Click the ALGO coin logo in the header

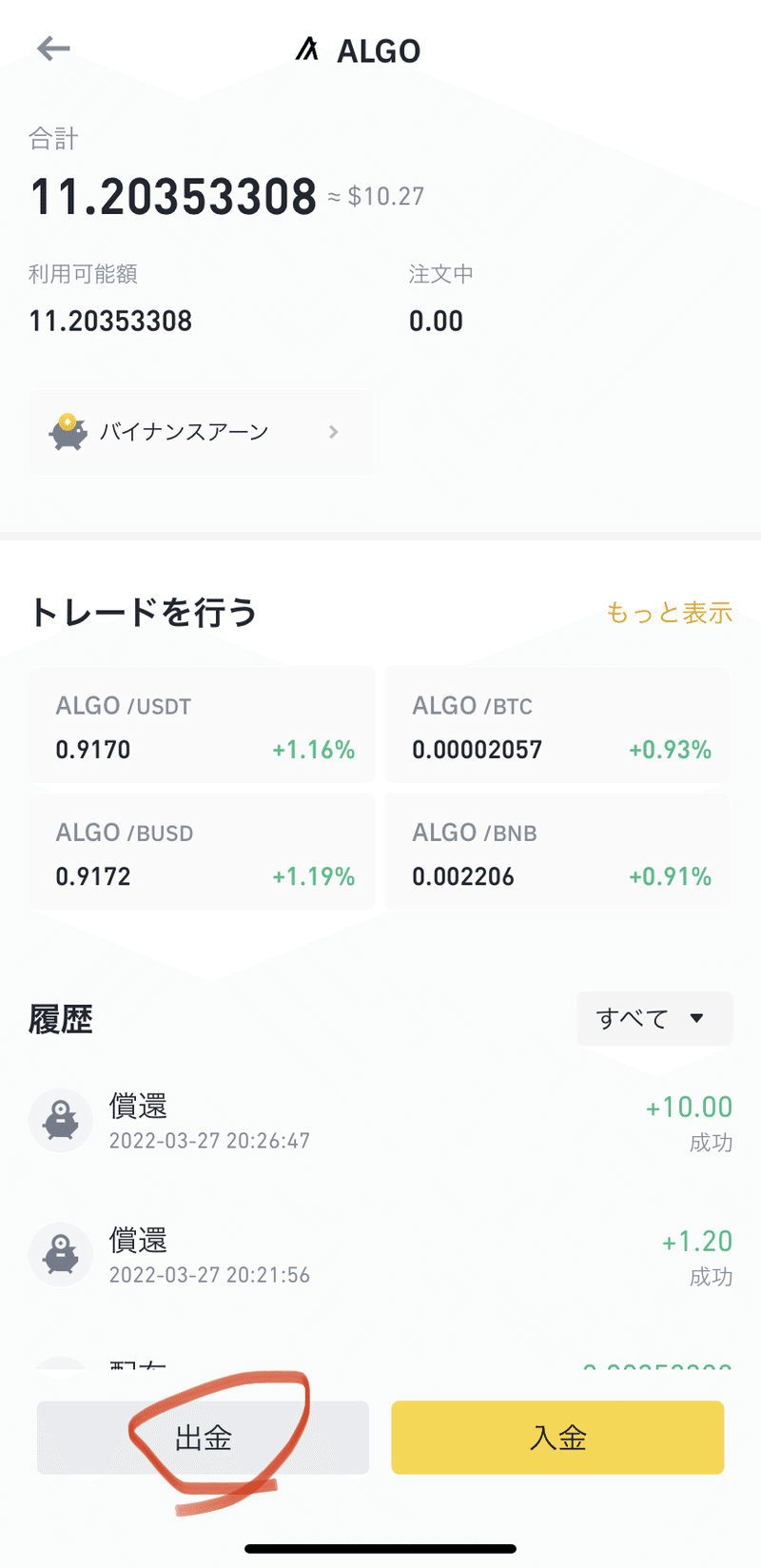point(305,50)
